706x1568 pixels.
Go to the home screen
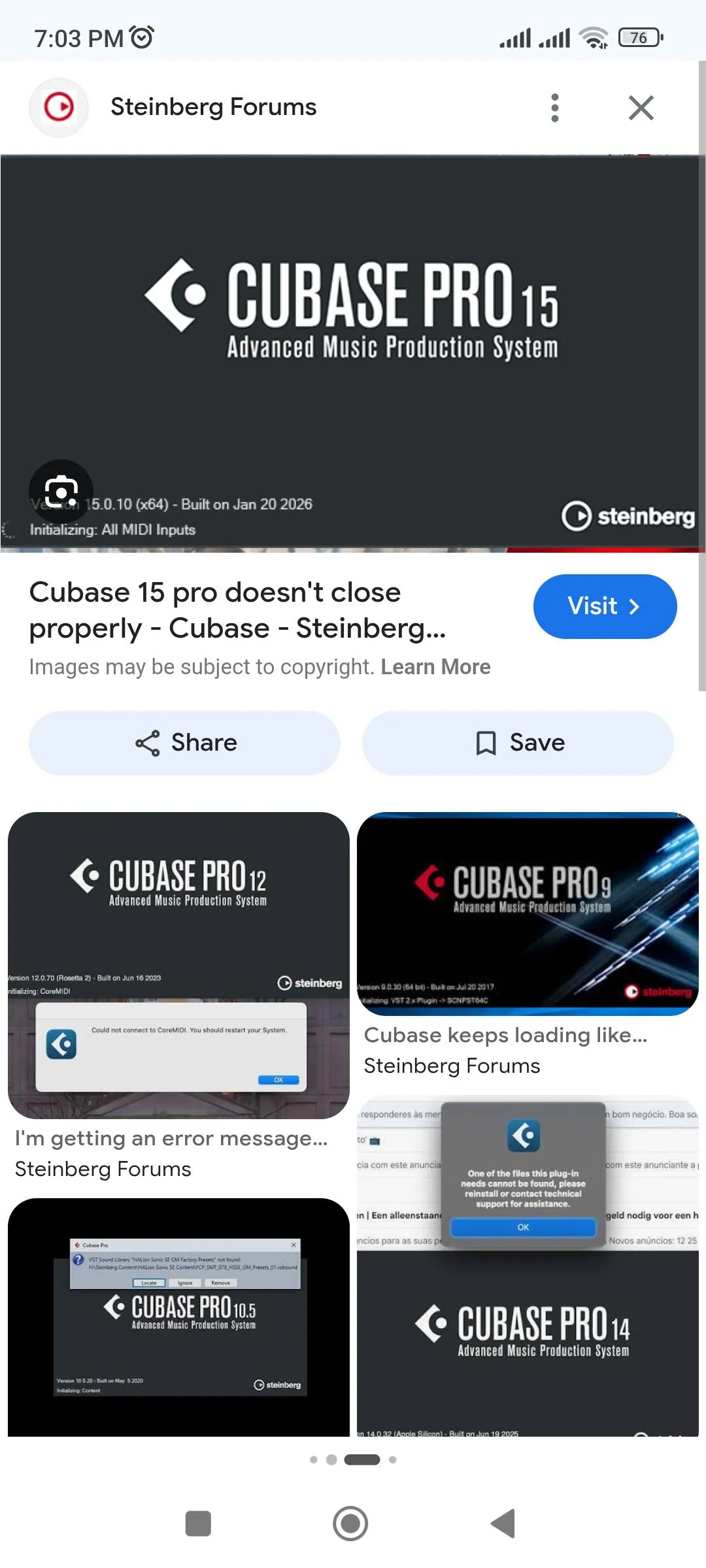tap(350, 1524)
